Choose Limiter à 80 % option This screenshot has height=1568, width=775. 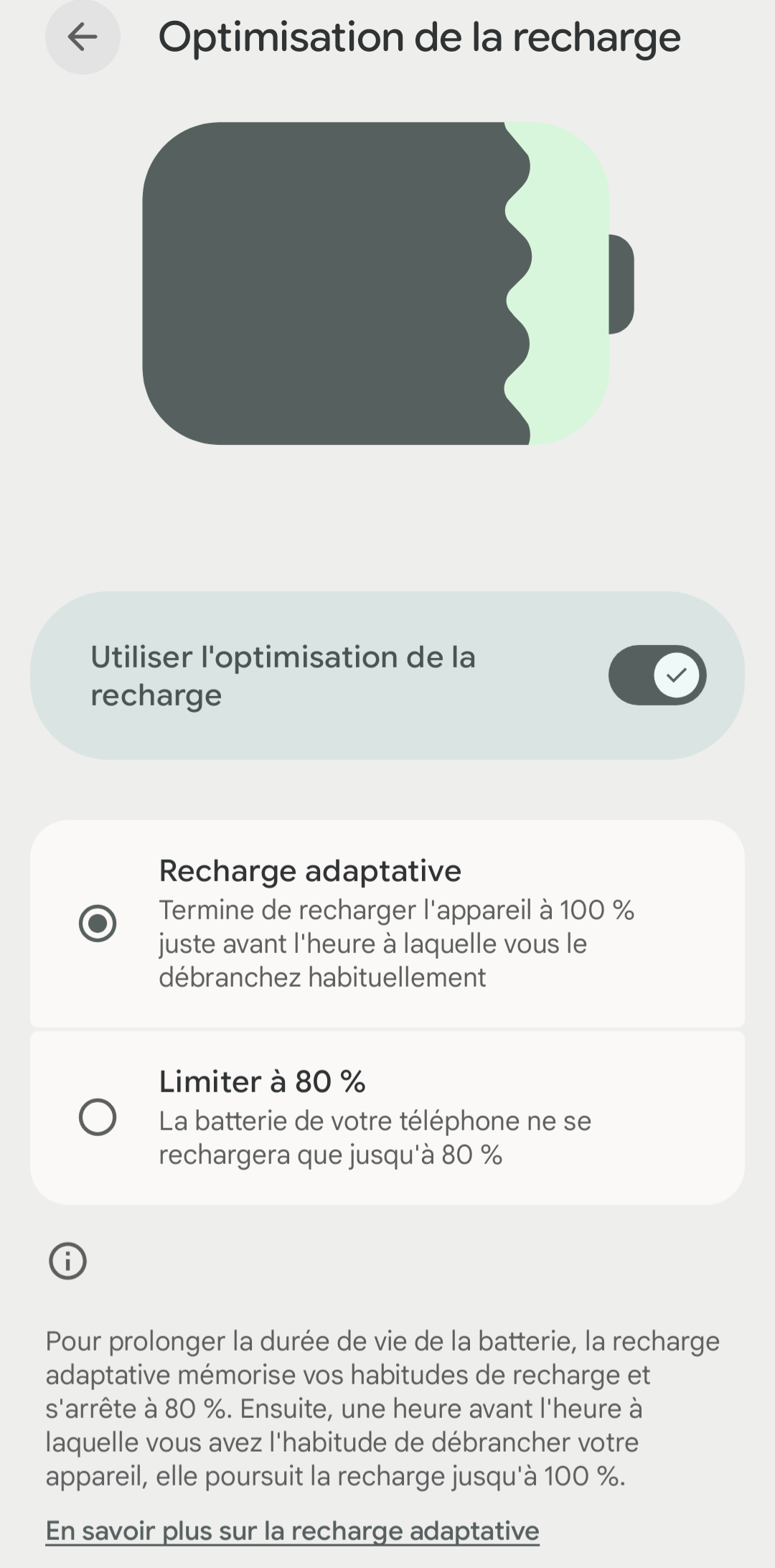pyautogui.click(x=98, y=1117)
